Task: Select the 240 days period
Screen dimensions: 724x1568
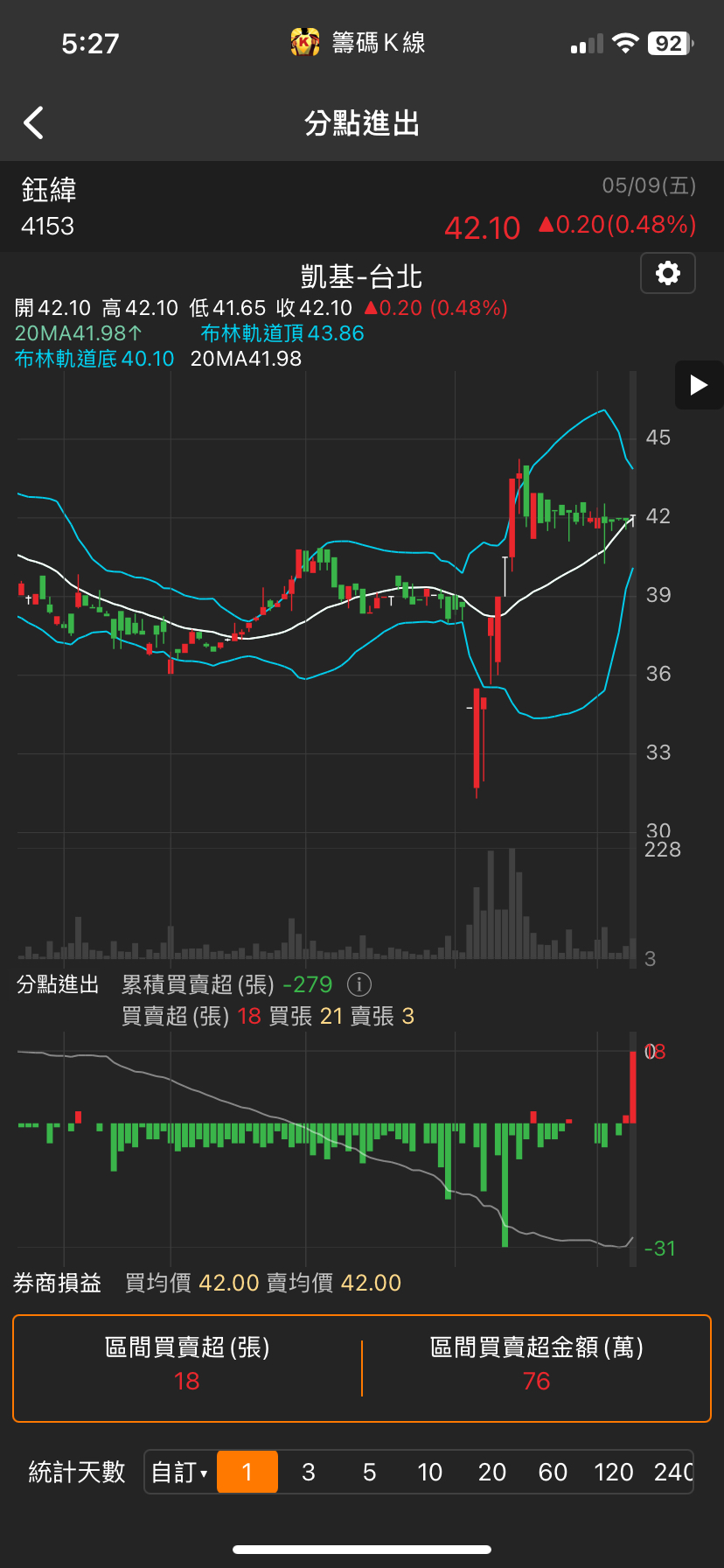Action: click(672, 1473)
